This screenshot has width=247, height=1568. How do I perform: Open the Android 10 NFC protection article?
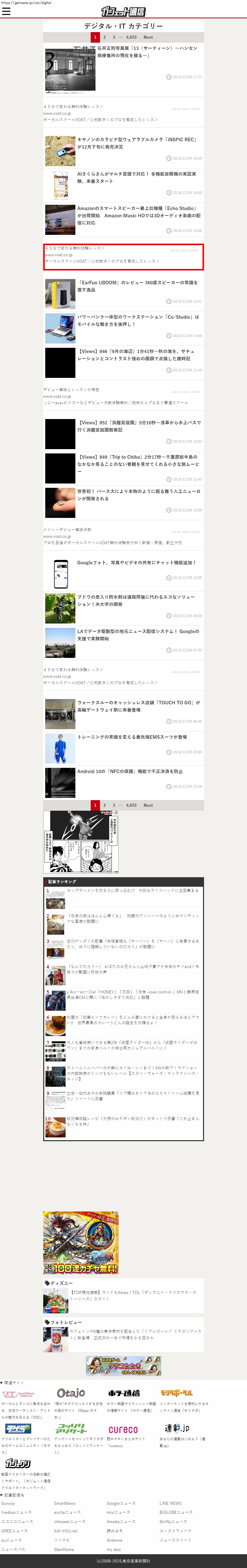tap(138, 771)
